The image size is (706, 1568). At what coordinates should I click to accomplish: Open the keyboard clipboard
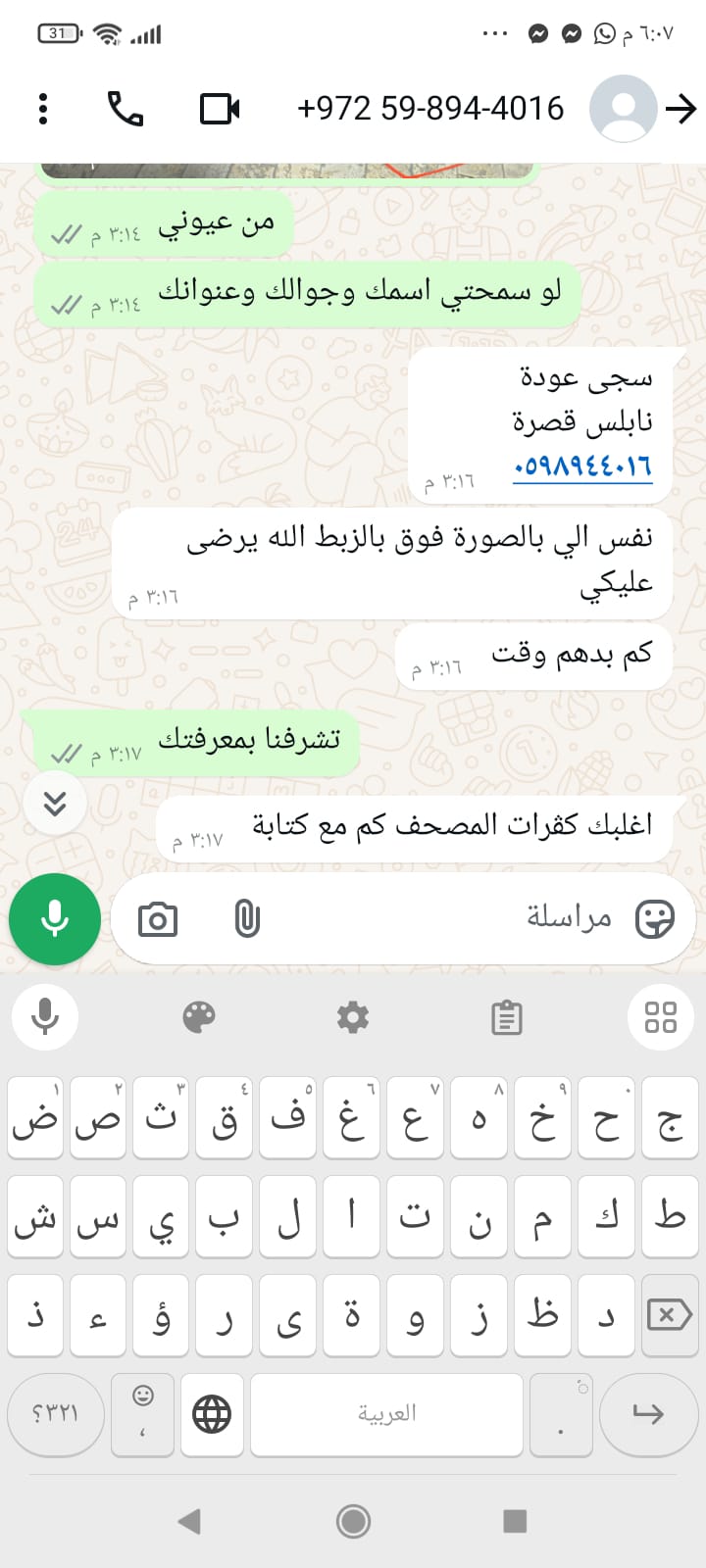(507, 1017)
